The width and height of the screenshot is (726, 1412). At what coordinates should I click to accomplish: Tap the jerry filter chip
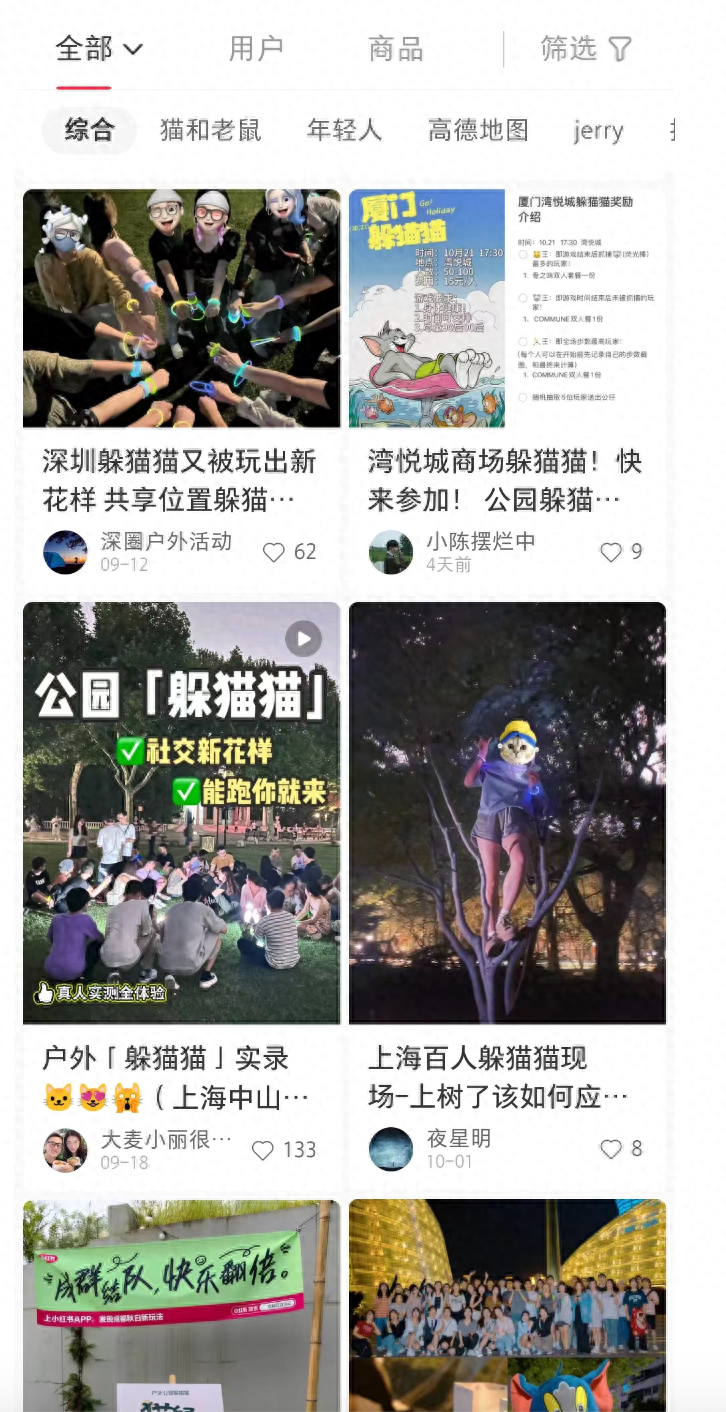(598, 130)
